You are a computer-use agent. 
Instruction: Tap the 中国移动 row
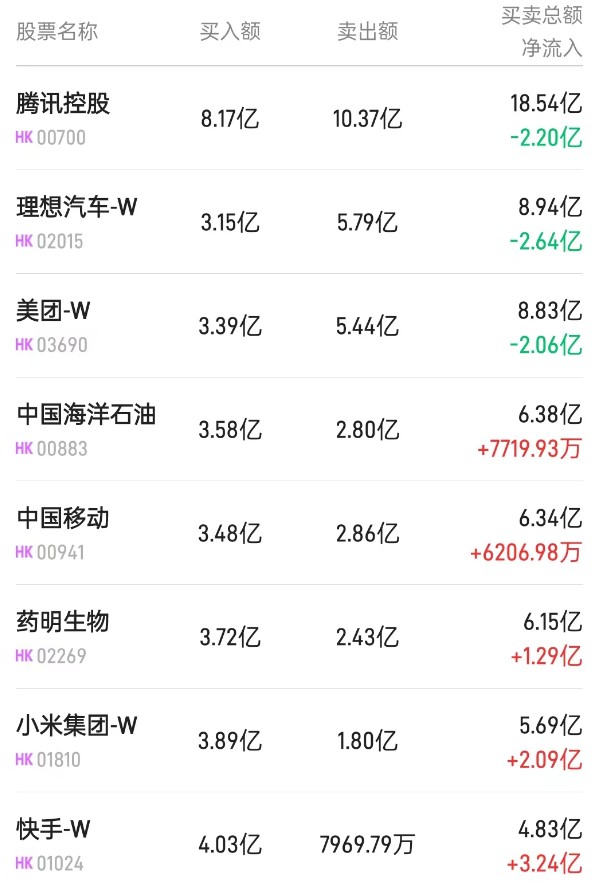point(63,518)
